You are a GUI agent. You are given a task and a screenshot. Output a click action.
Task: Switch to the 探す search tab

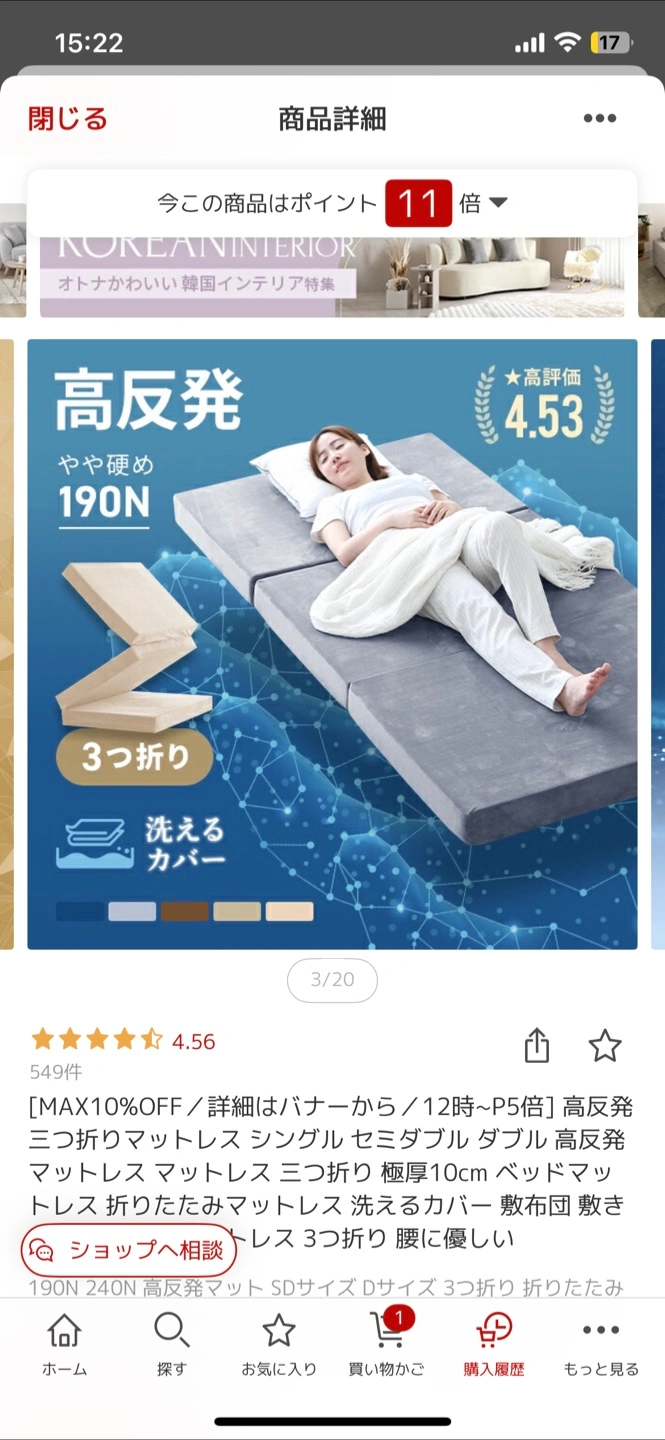coord(171,1345)
